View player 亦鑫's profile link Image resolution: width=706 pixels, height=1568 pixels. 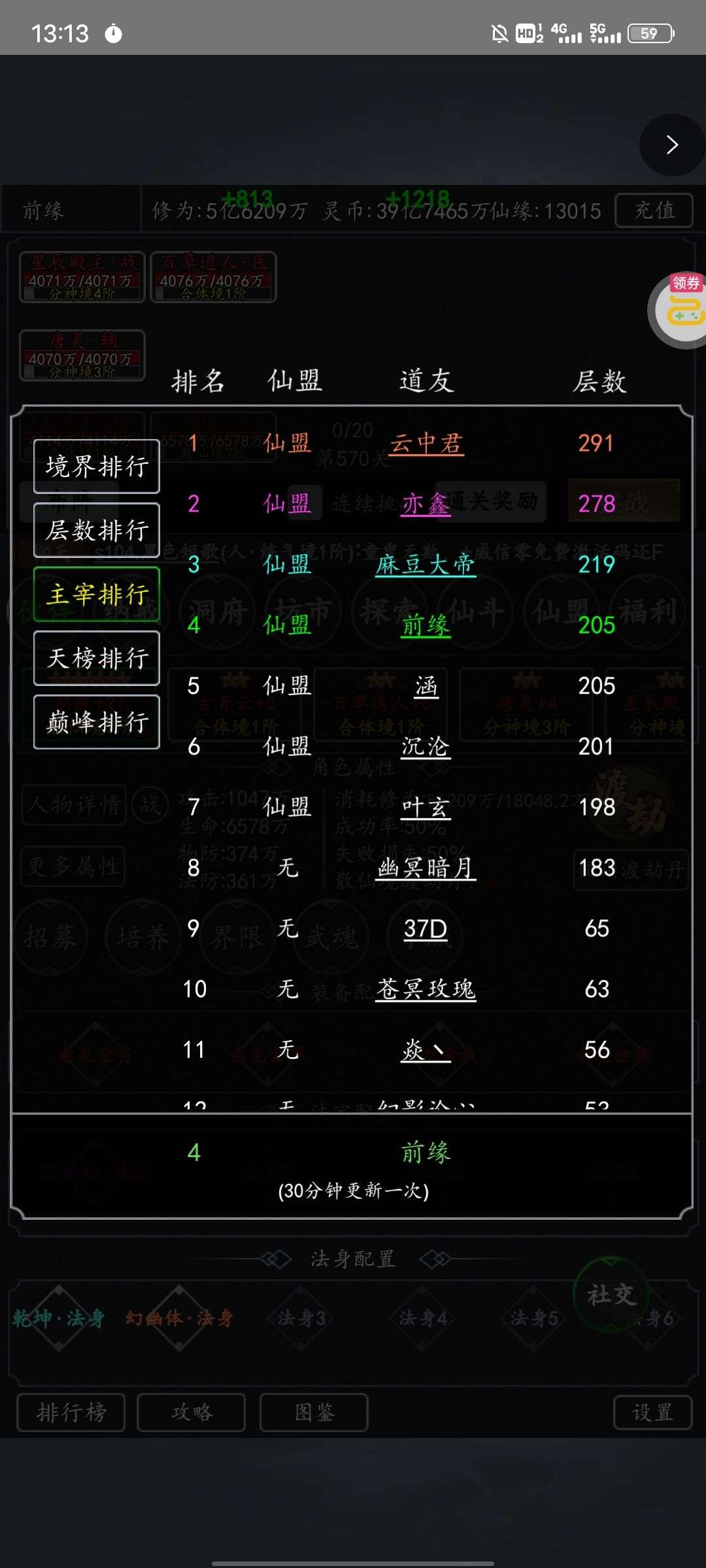click(426, 504)
